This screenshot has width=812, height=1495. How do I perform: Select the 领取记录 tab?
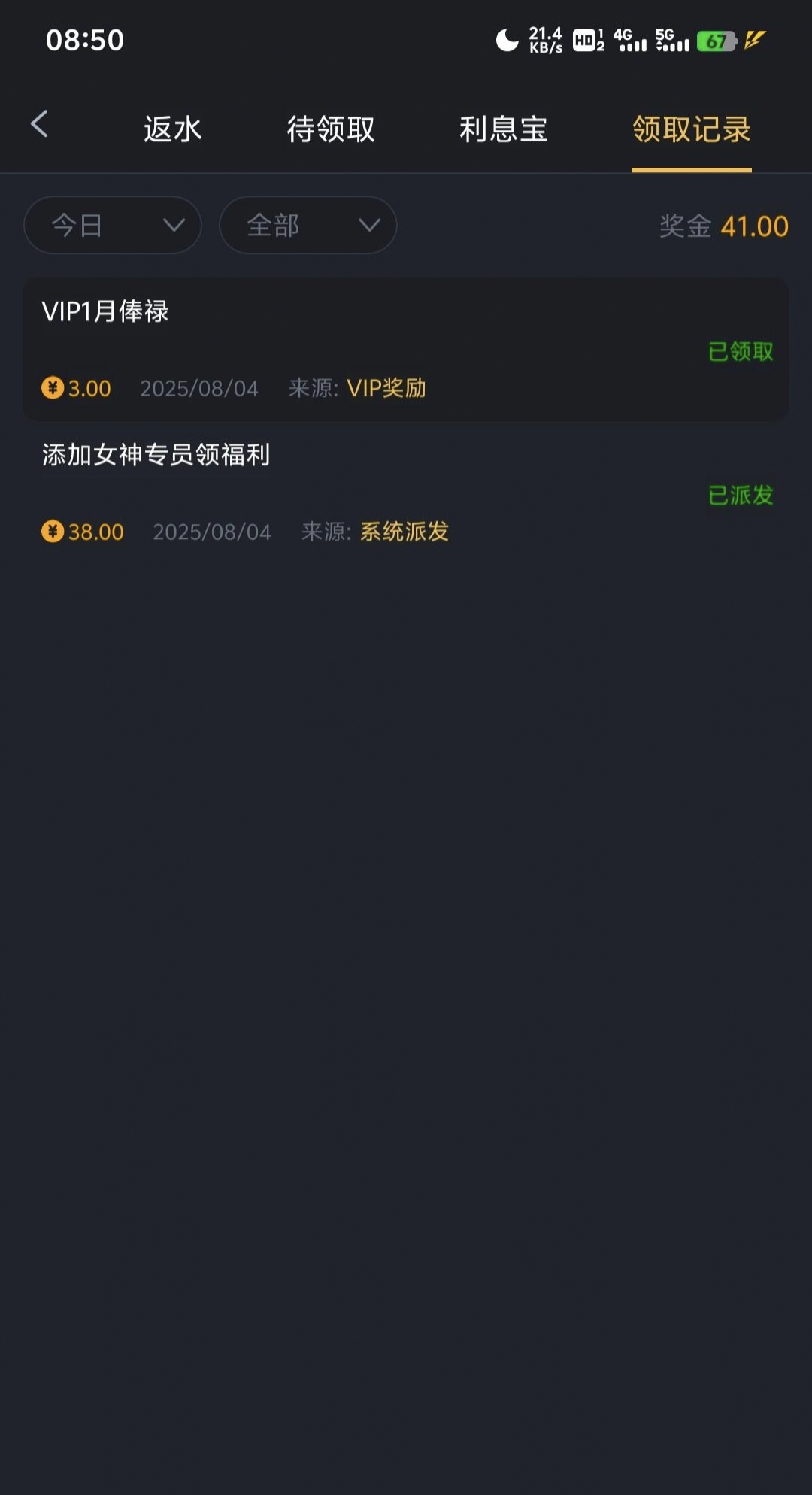[x=692, y=129]
